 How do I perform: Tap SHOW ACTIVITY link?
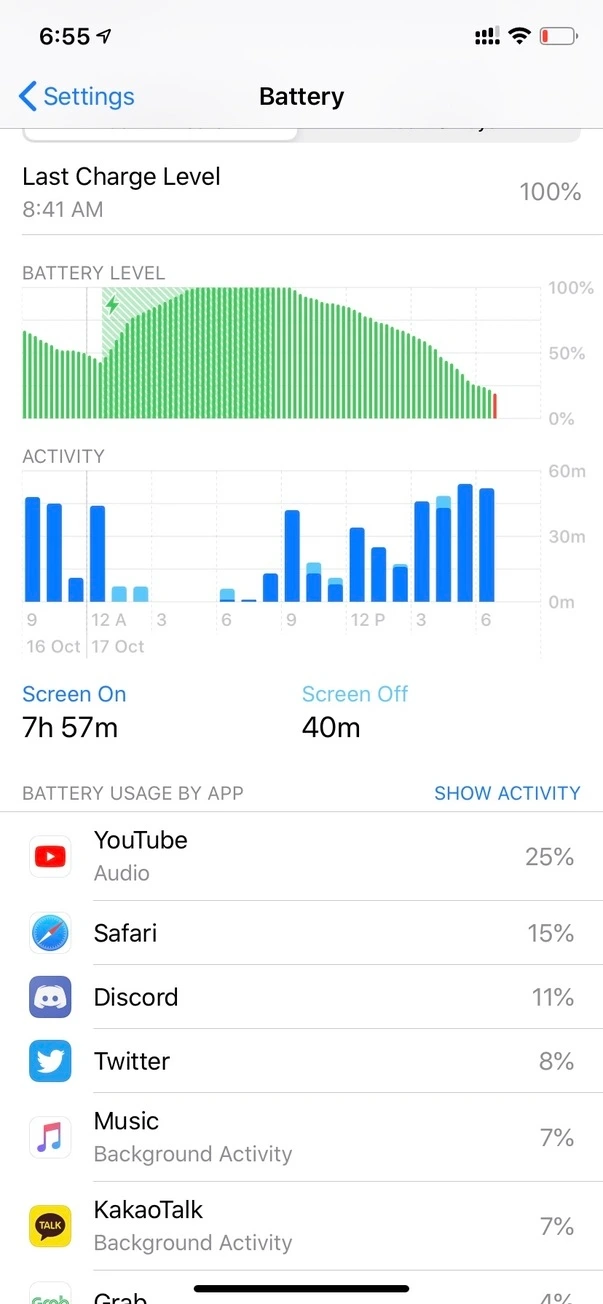(506, 793)
